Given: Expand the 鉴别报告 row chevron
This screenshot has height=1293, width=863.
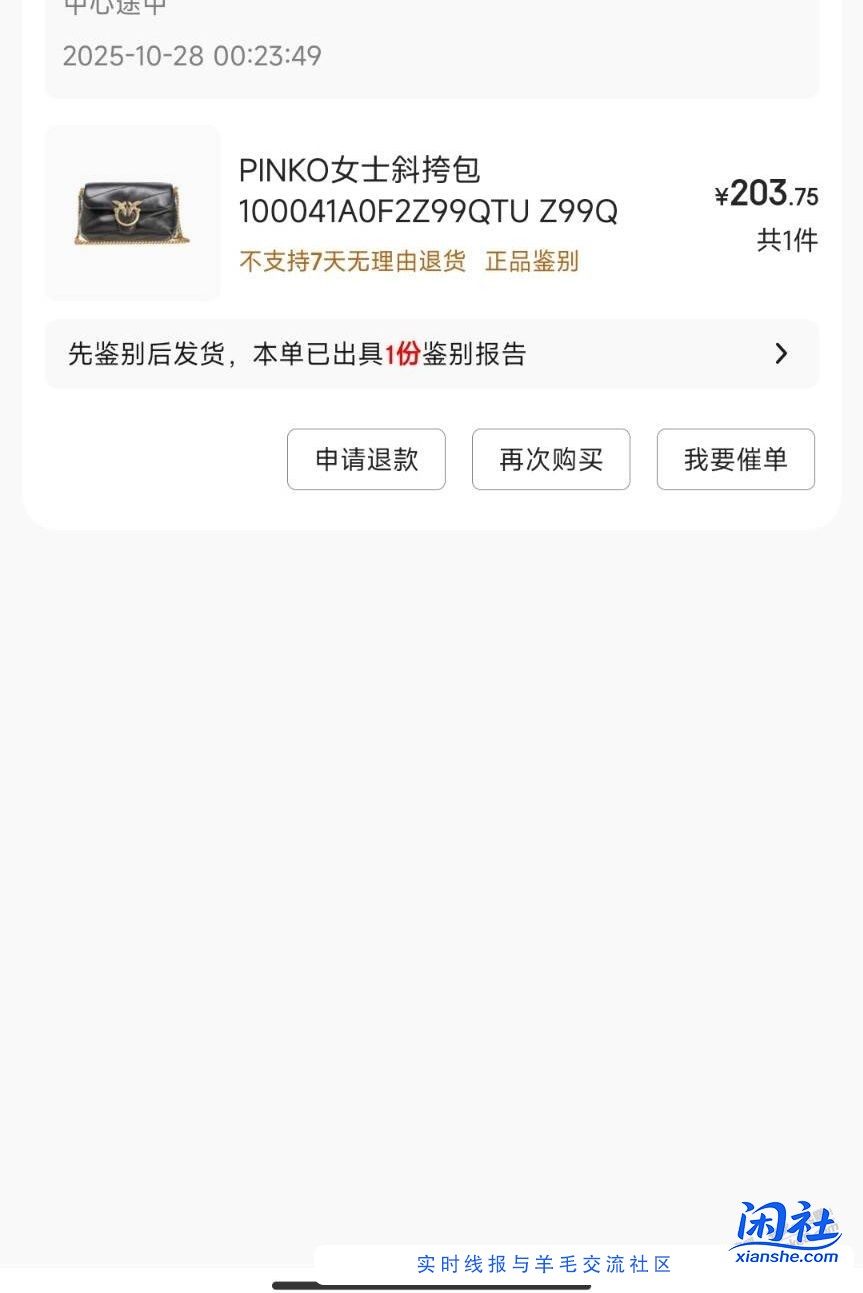Looking at the screenshot, I should pos(781,353).
